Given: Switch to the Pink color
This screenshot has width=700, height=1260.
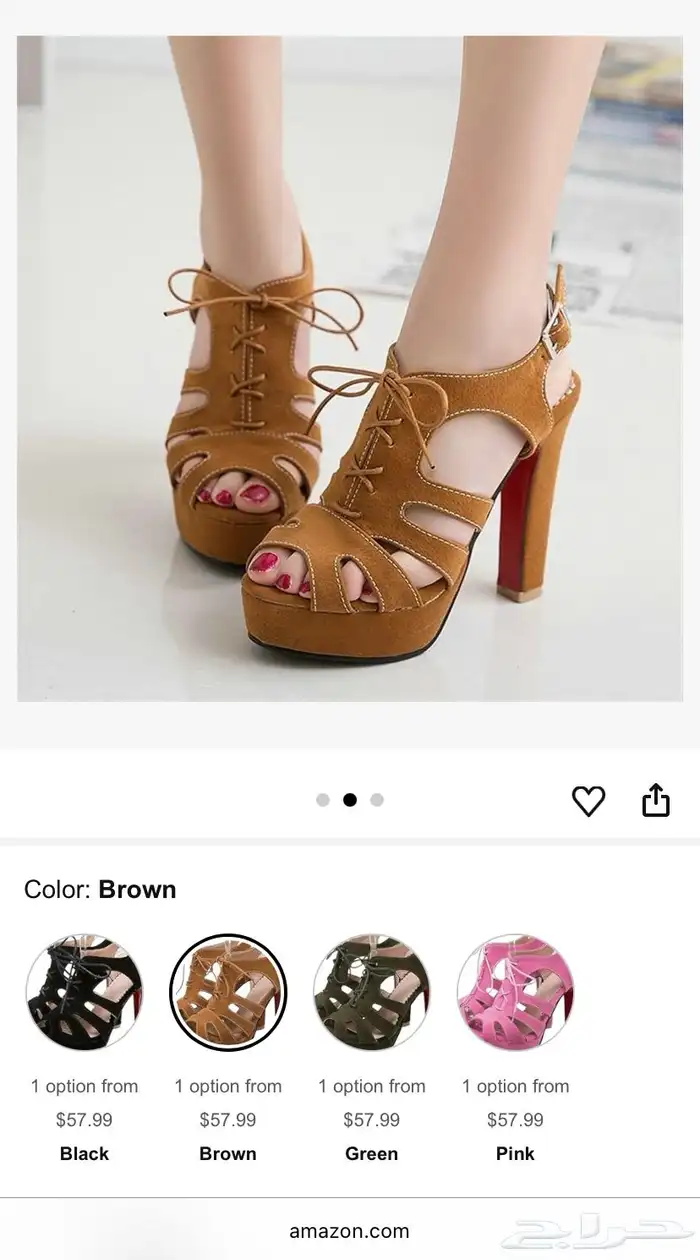Looking at the screenshot, I should point(516,992).
